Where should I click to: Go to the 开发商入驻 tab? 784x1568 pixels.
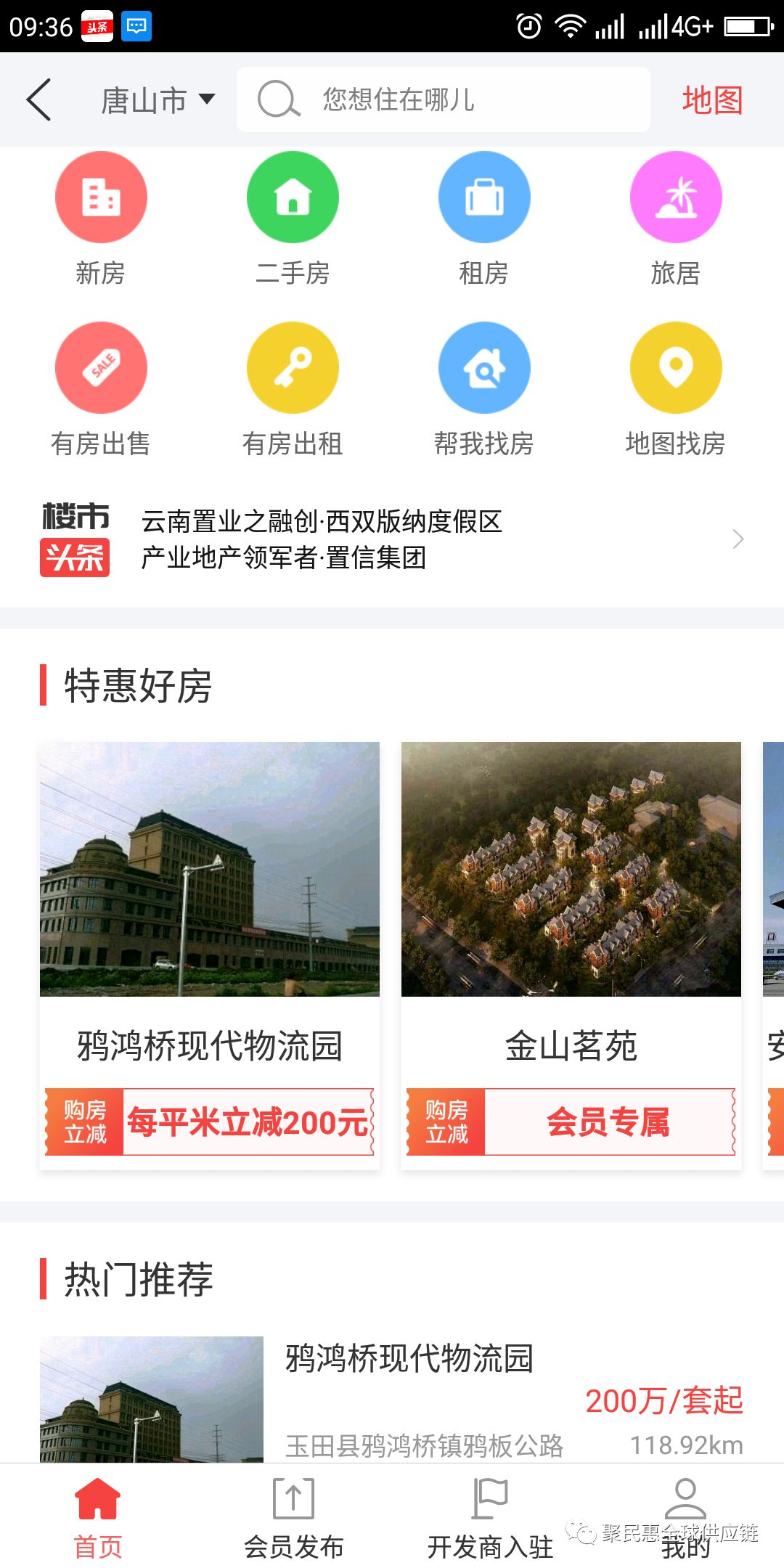(x=490, y=1516)
